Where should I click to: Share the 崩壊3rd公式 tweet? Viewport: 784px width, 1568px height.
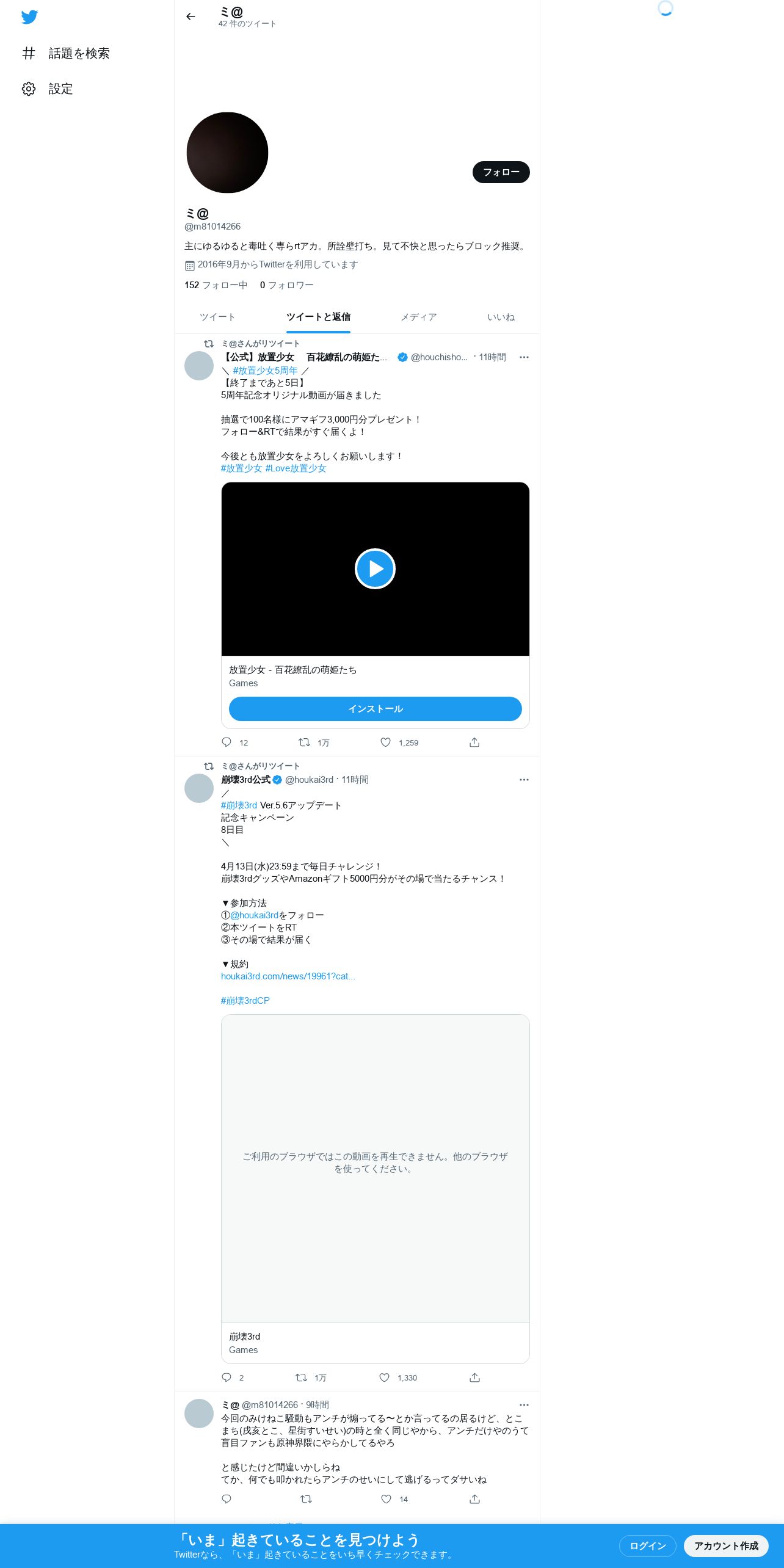click(x=474, y=1377)
